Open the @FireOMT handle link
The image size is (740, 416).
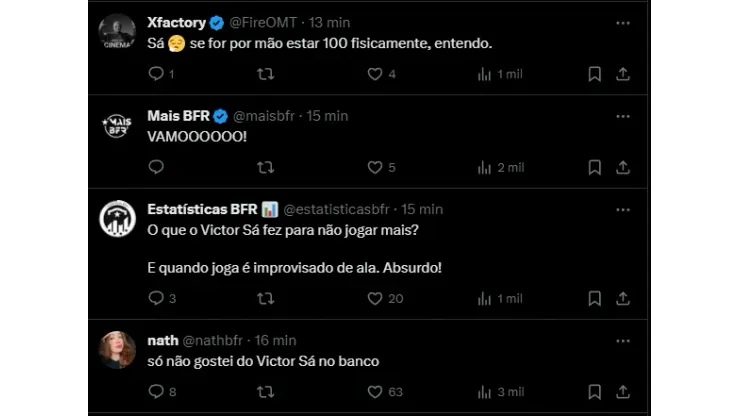click(x=264, y=22)
